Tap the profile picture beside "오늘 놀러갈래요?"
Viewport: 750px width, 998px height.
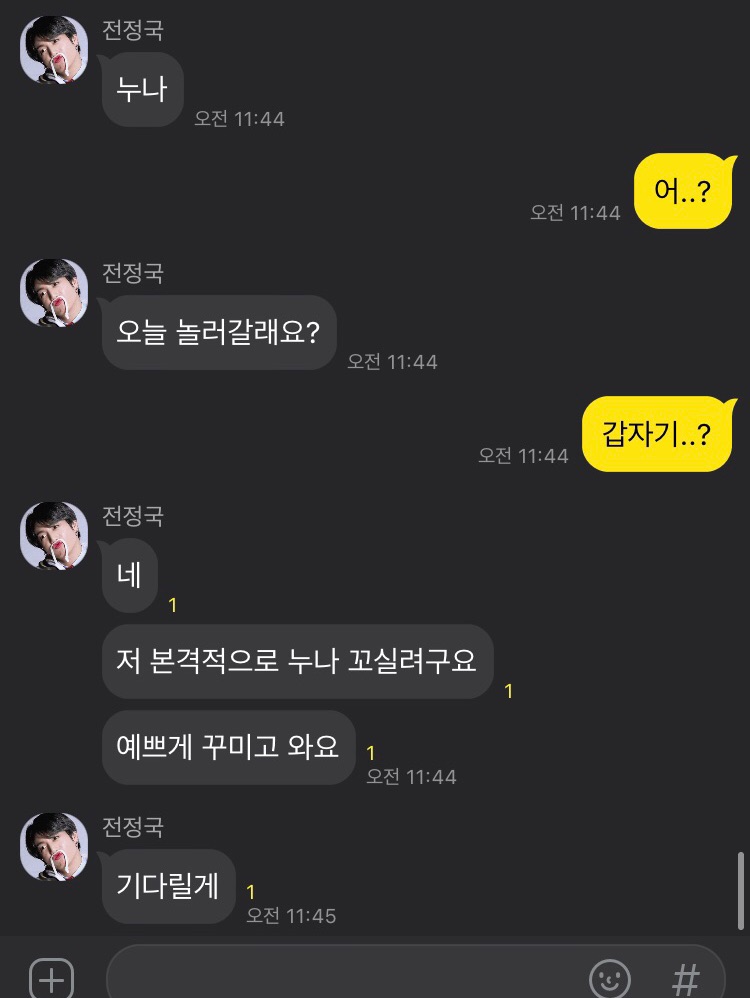[54, 292]
